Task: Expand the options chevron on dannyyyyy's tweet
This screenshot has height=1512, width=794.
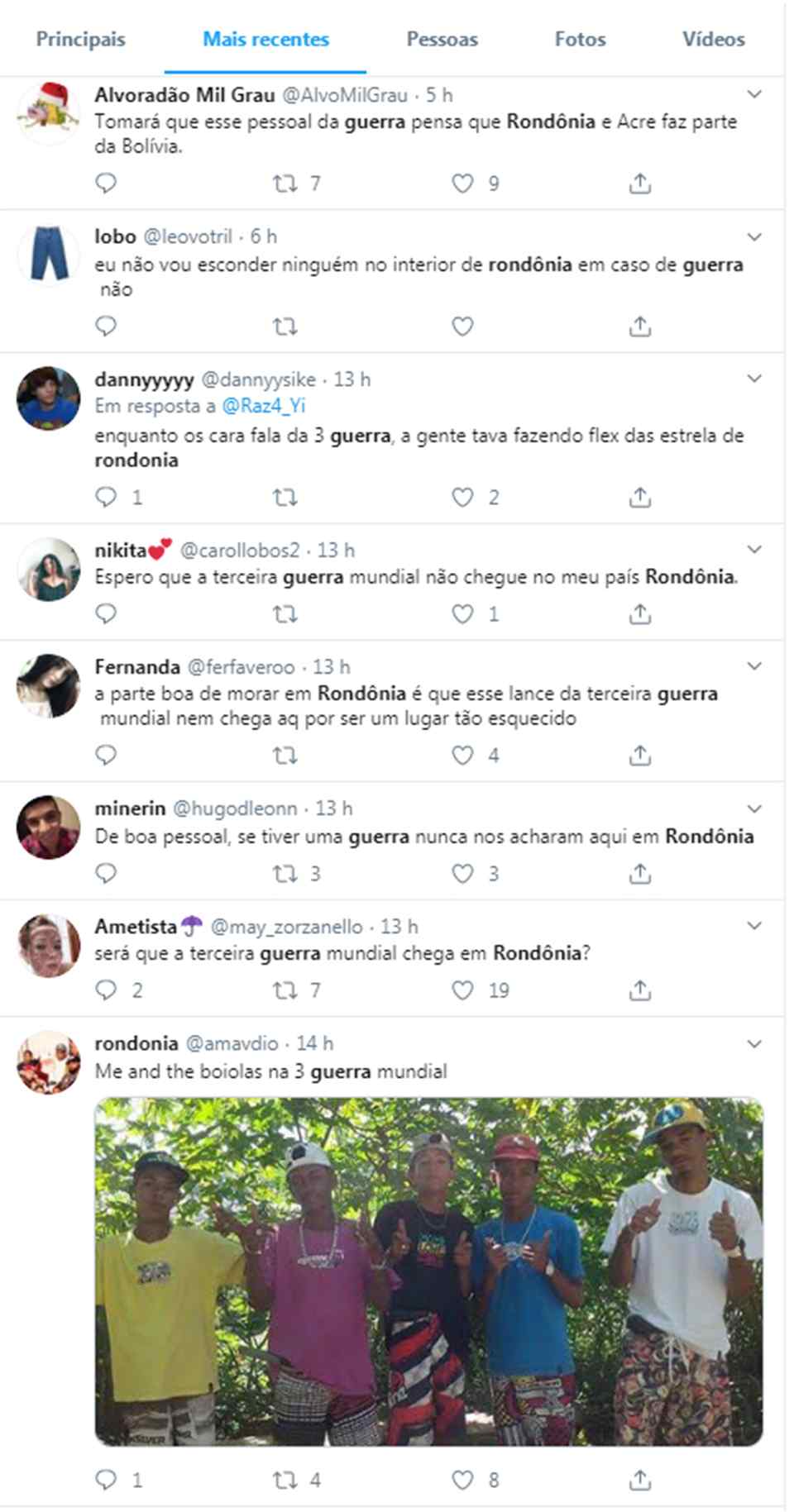Action: pos(753,379)
